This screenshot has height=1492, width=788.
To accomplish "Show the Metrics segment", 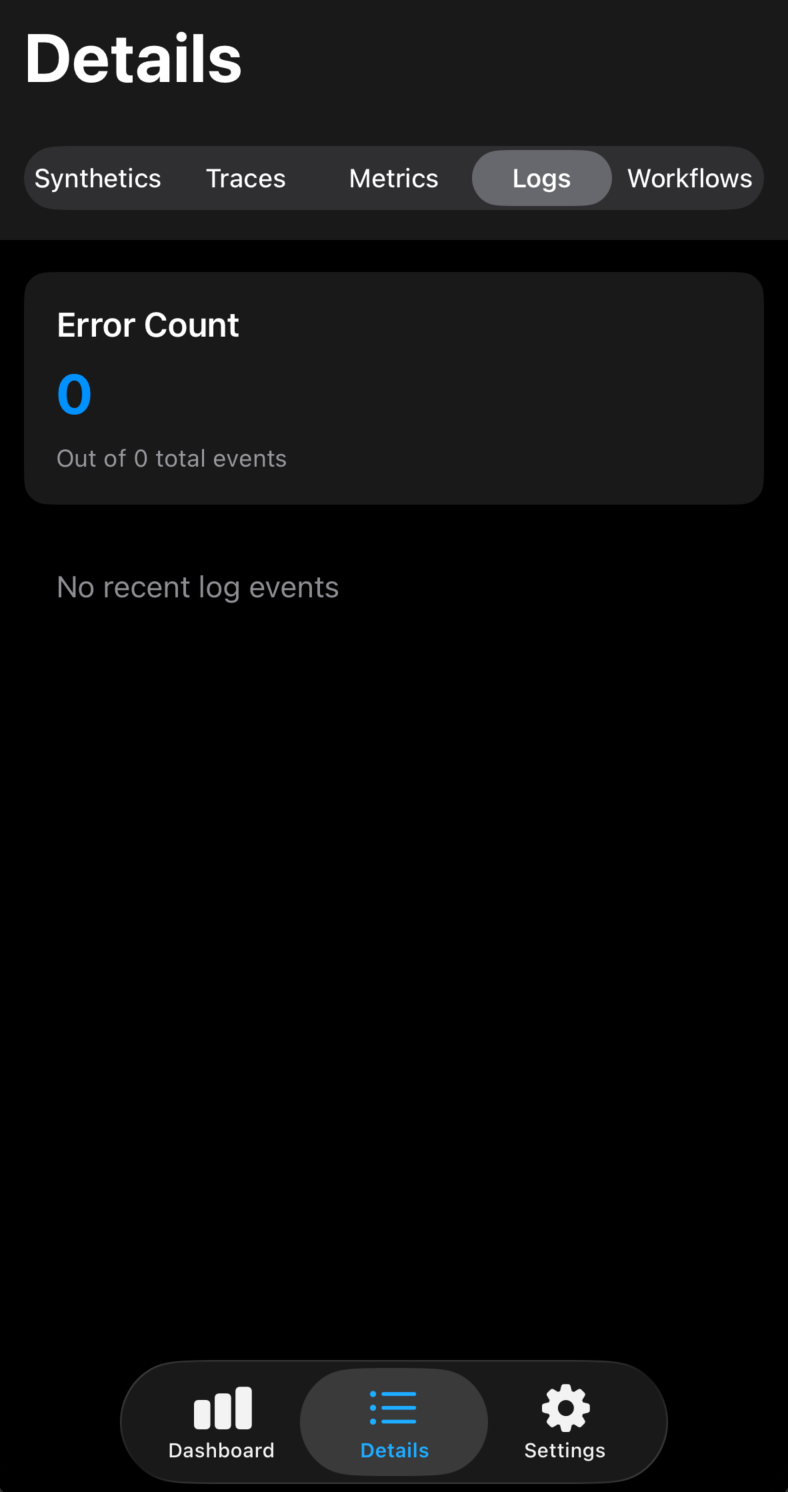I will coord(394,179).
